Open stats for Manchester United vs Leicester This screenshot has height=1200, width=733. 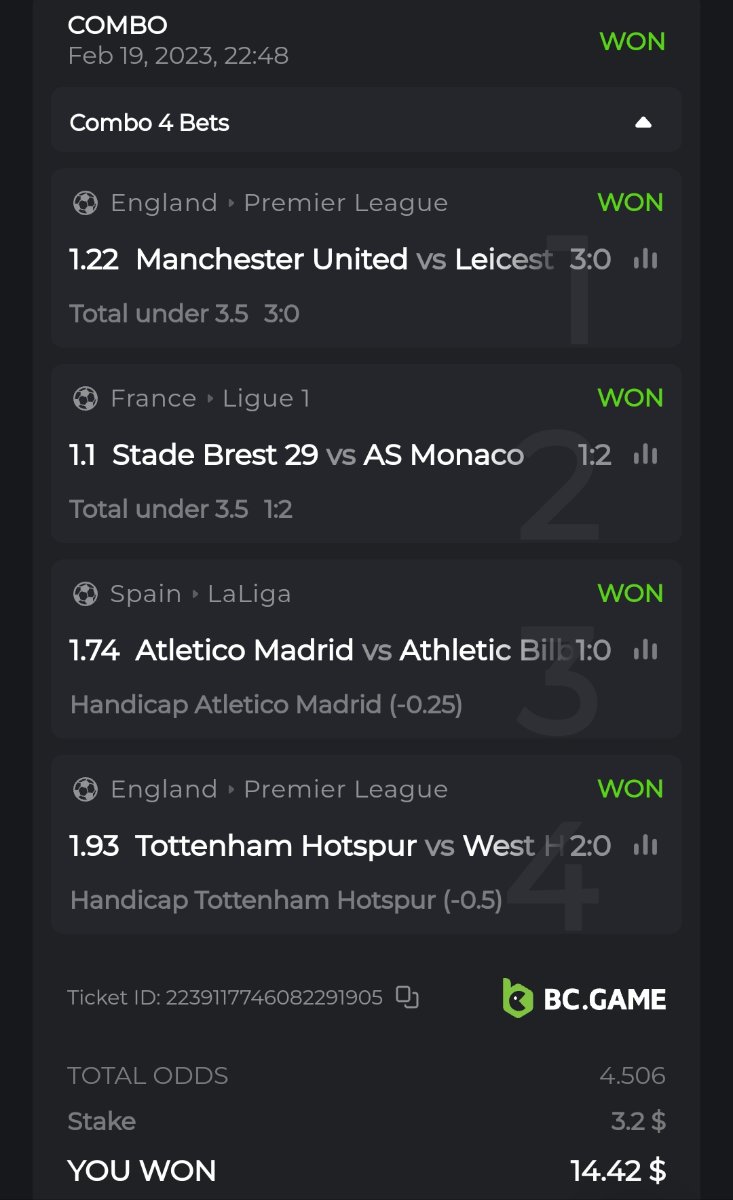pyautogui.click(x=646, y=260)
